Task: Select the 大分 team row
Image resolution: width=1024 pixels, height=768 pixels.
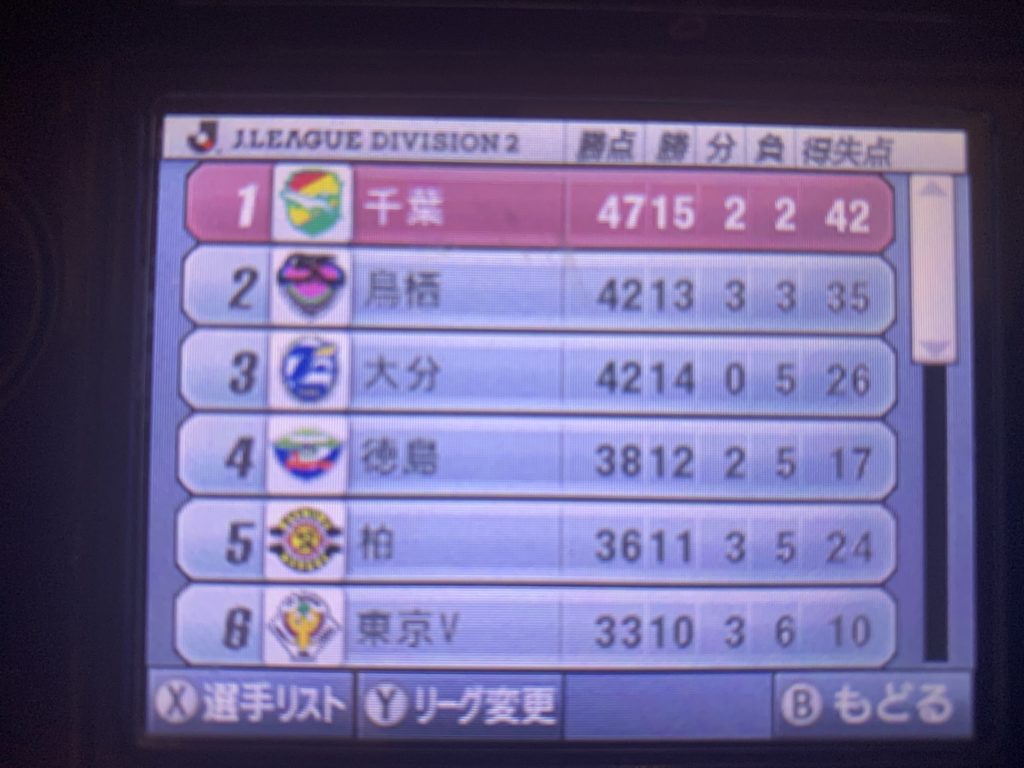Action: click(x=540, y=377)
